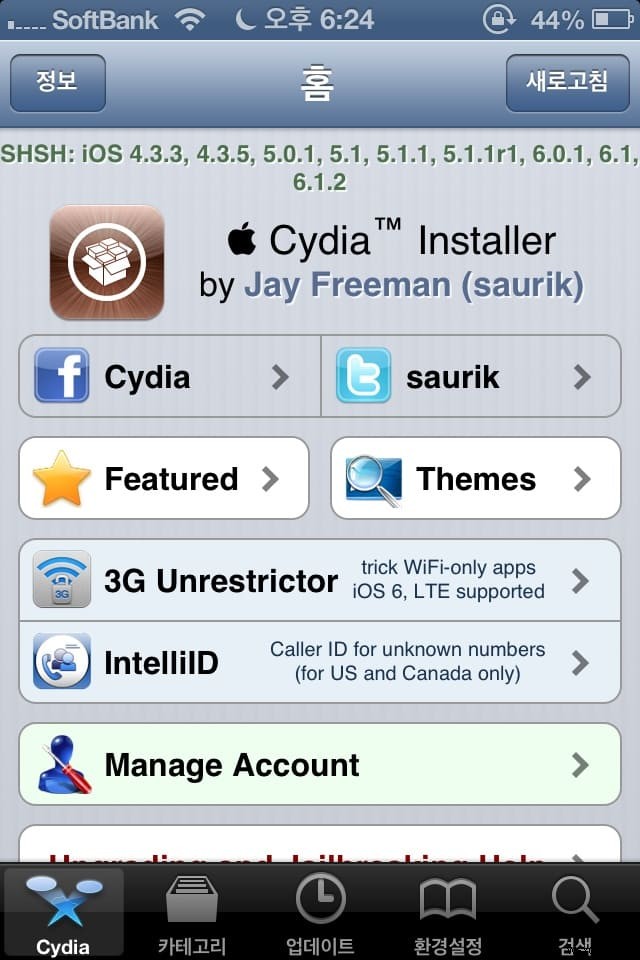
Task: Switch to the 카테고리 tab
Action: (192, 913)
